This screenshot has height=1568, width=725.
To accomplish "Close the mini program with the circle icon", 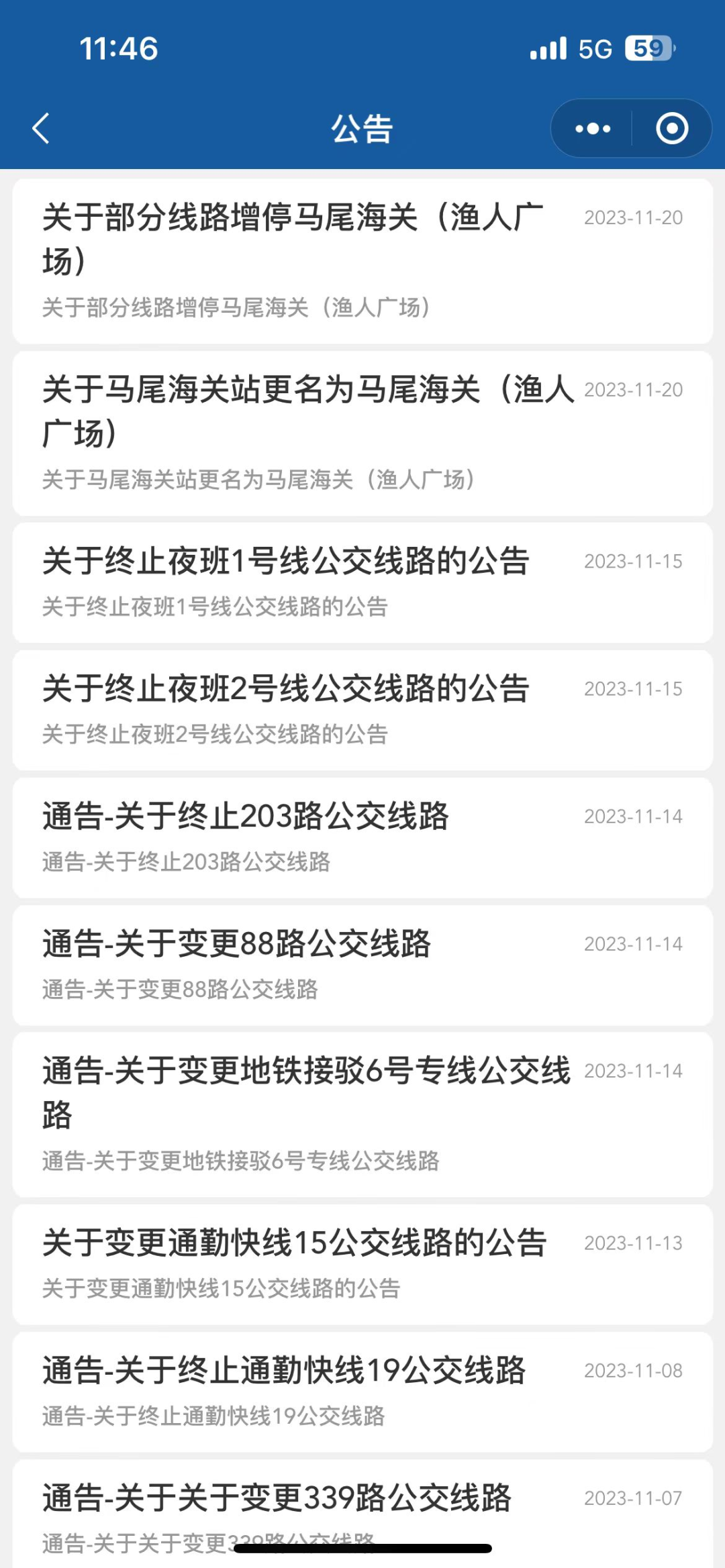I will point(672,128).
